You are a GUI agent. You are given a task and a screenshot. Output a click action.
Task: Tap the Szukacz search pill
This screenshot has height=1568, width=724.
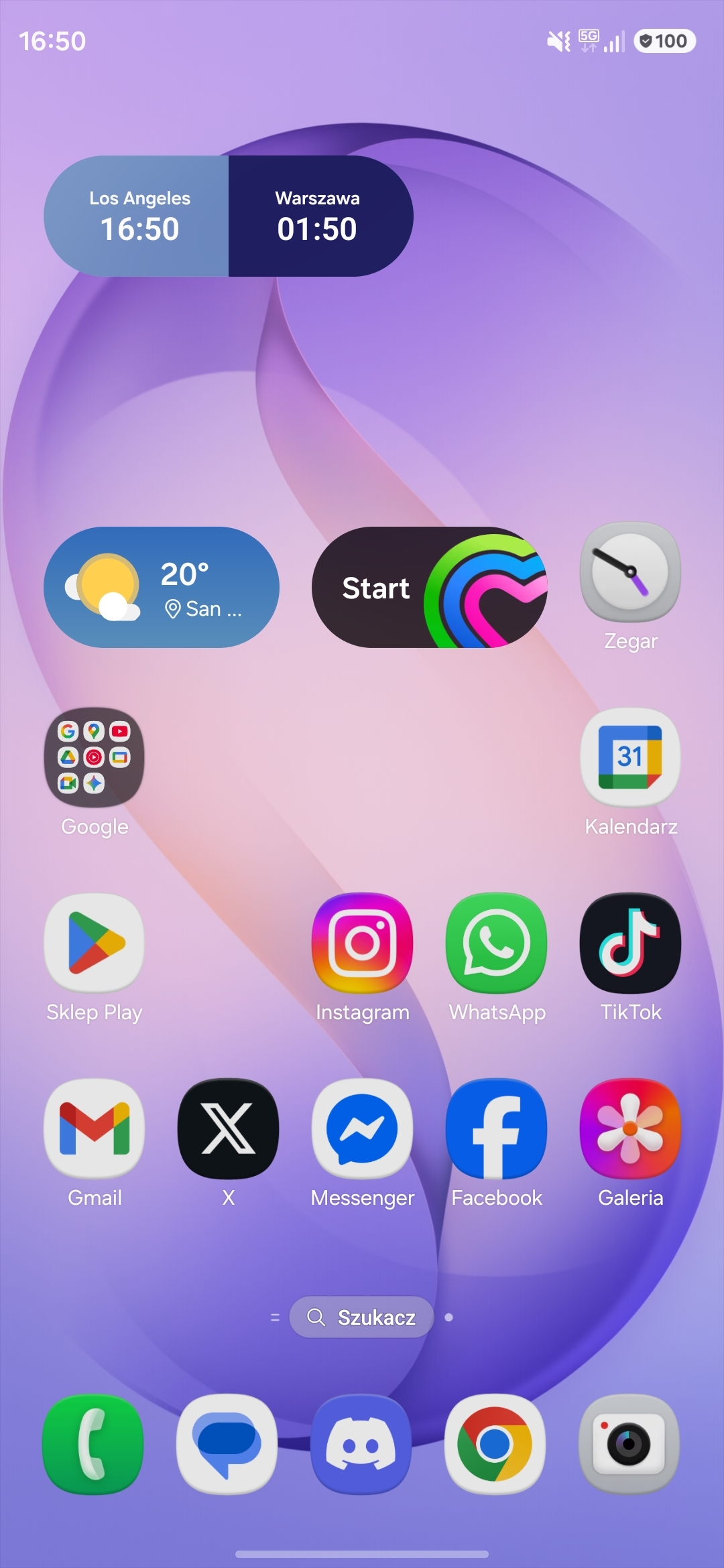pyautogui.click(x=362, y=1317)
